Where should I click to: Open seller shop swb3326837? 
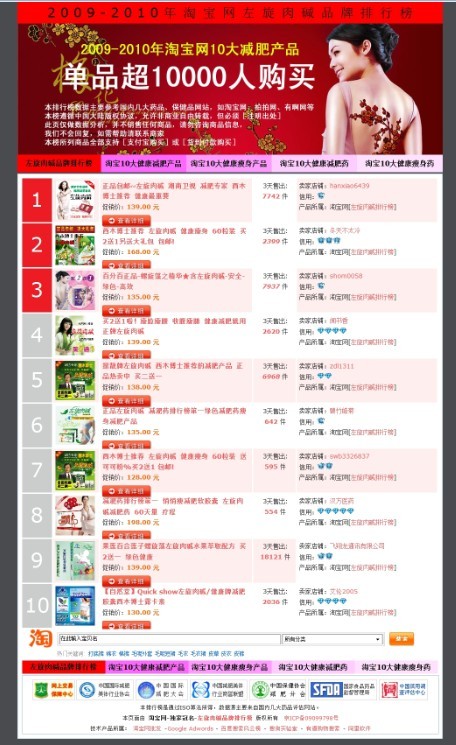349,456
